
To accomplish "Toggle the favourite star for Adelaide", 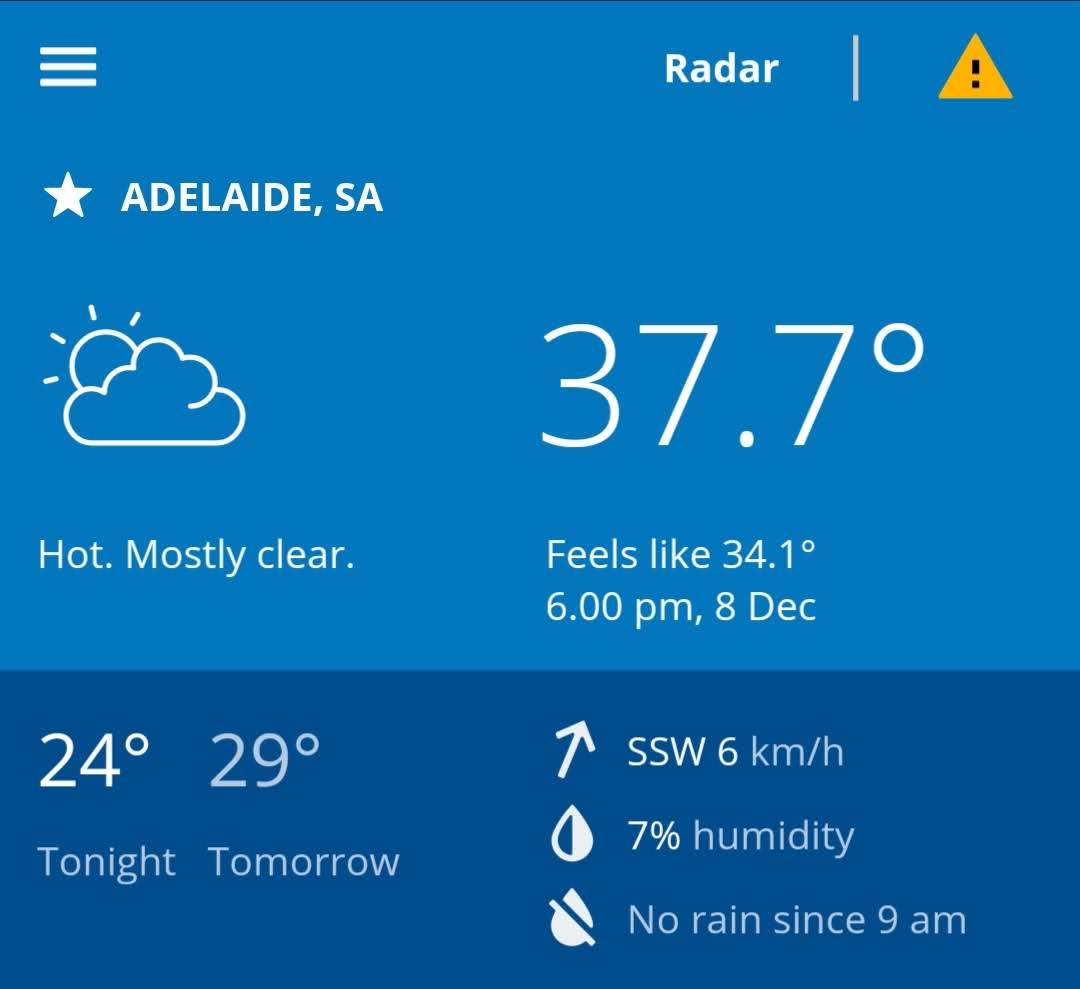I will (68, 198).
